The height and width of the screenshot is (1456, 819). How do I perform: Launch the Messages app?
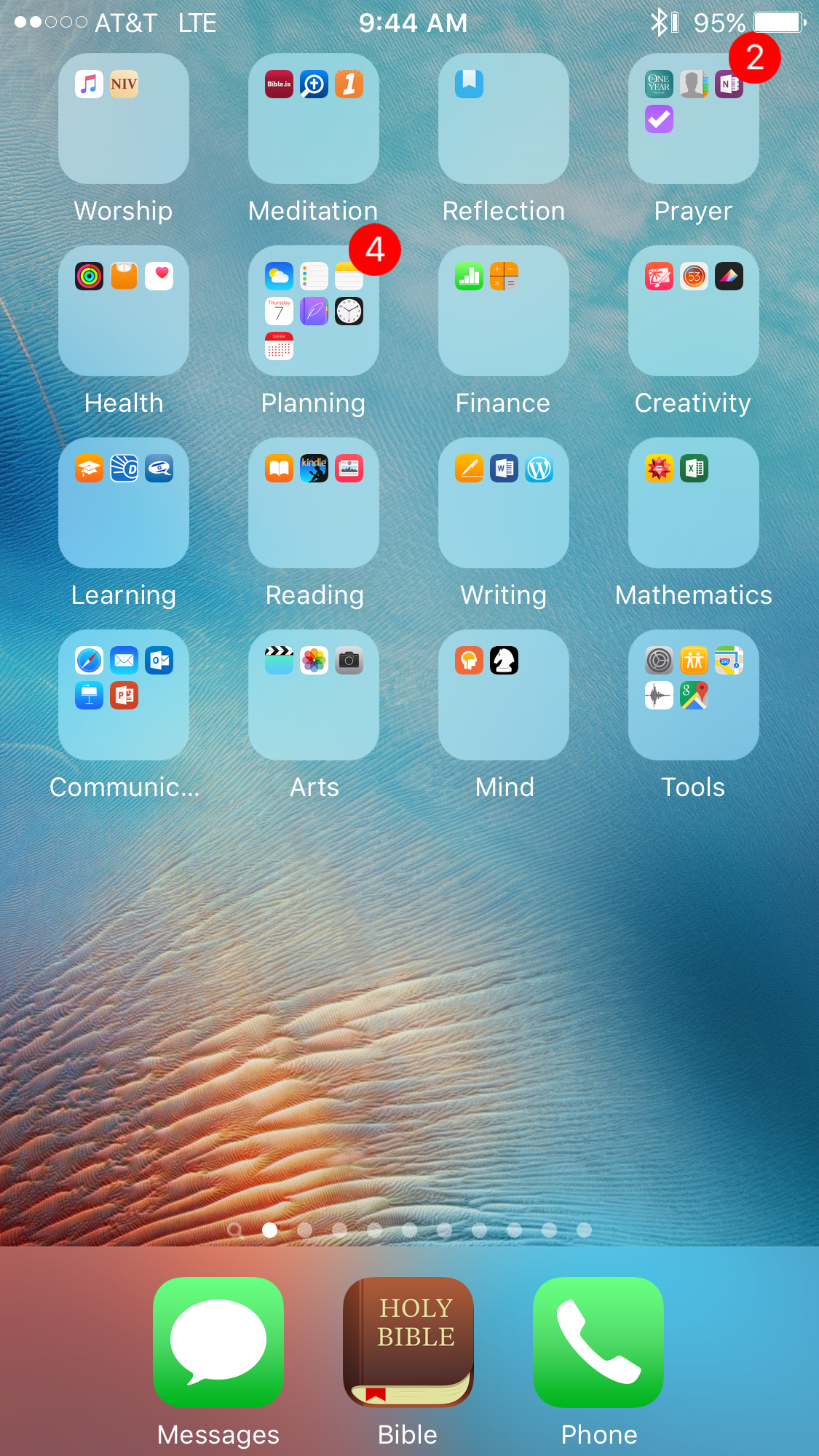218,1342
